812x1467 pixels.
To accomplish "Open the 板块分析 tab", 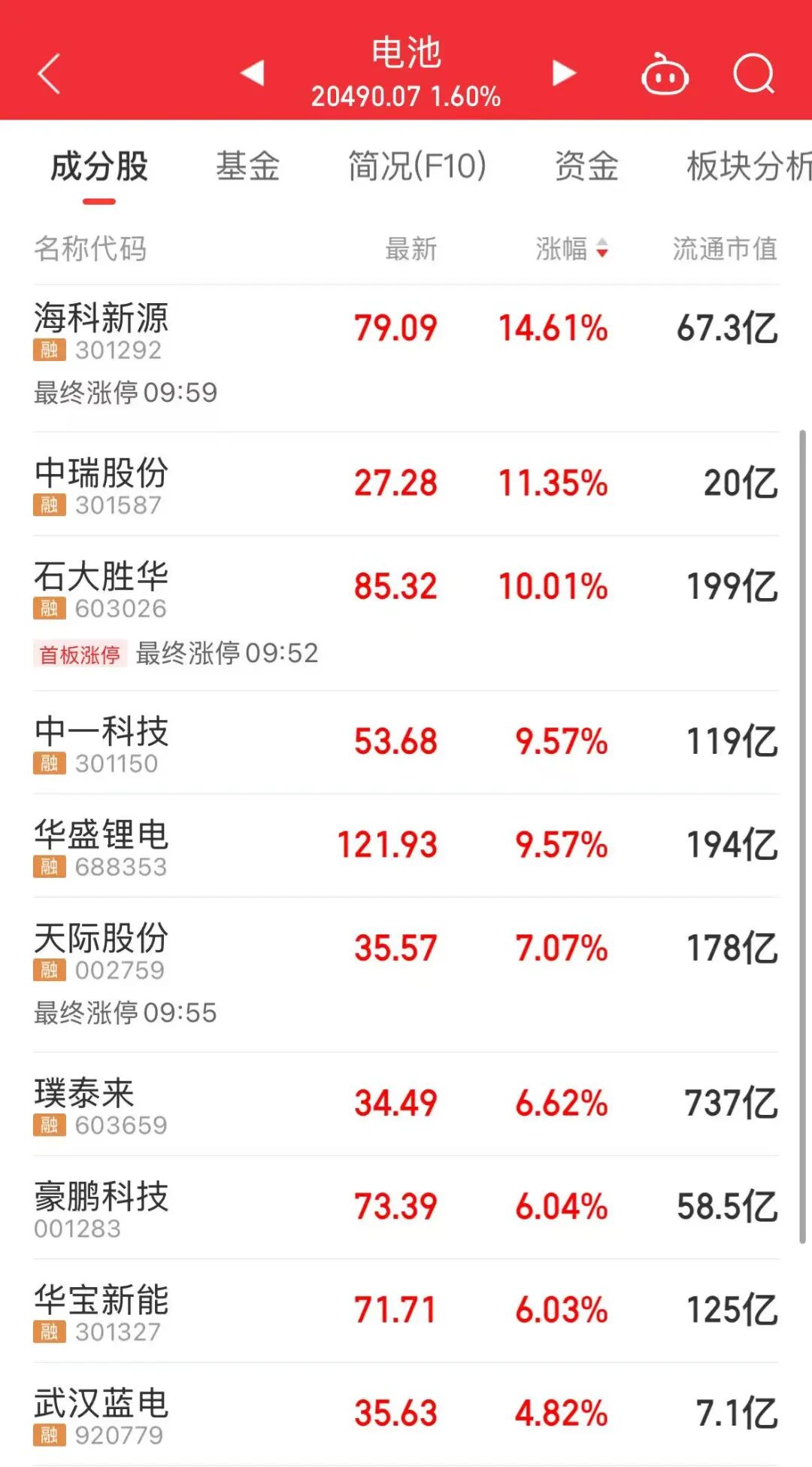I will [x=747, y=166].
